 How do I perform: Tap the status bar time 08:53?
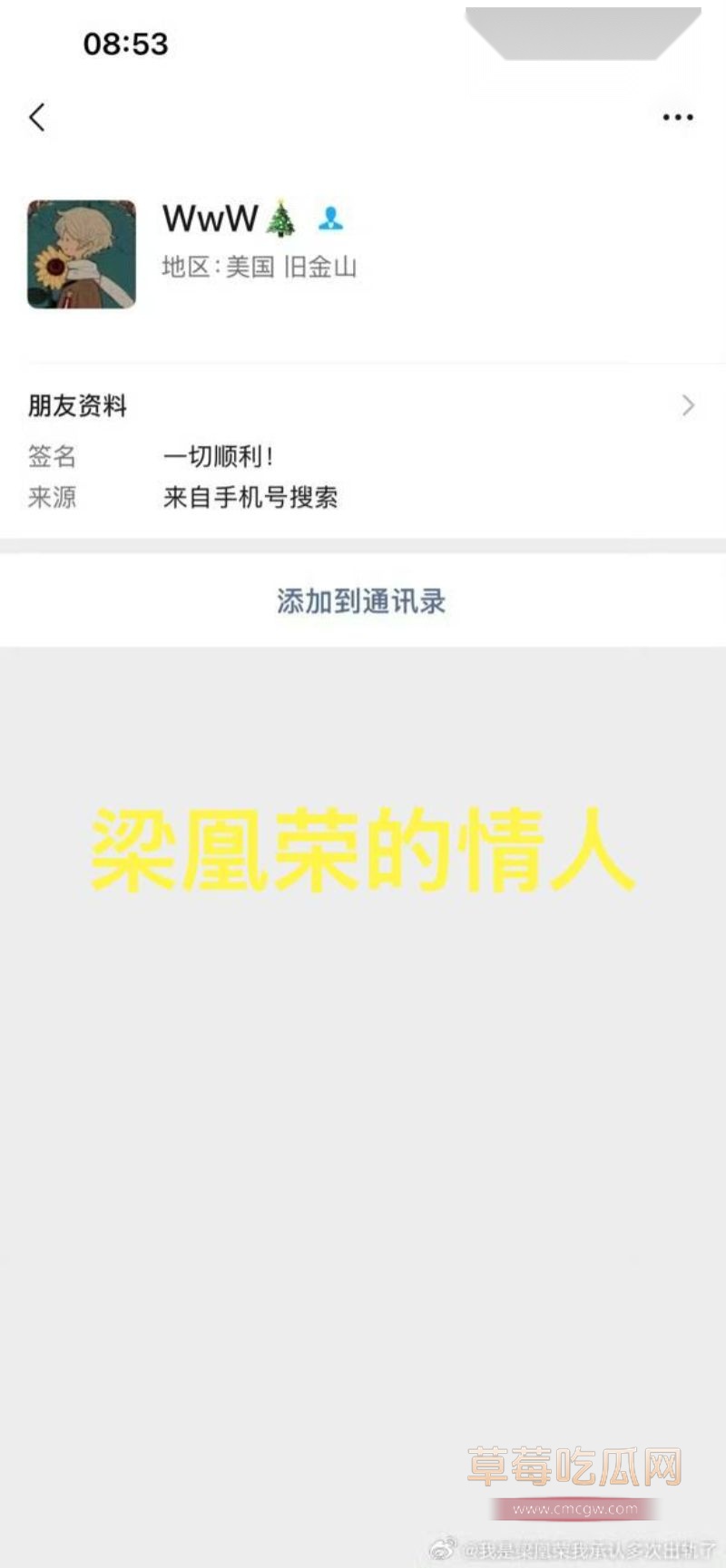pos(125,44)
